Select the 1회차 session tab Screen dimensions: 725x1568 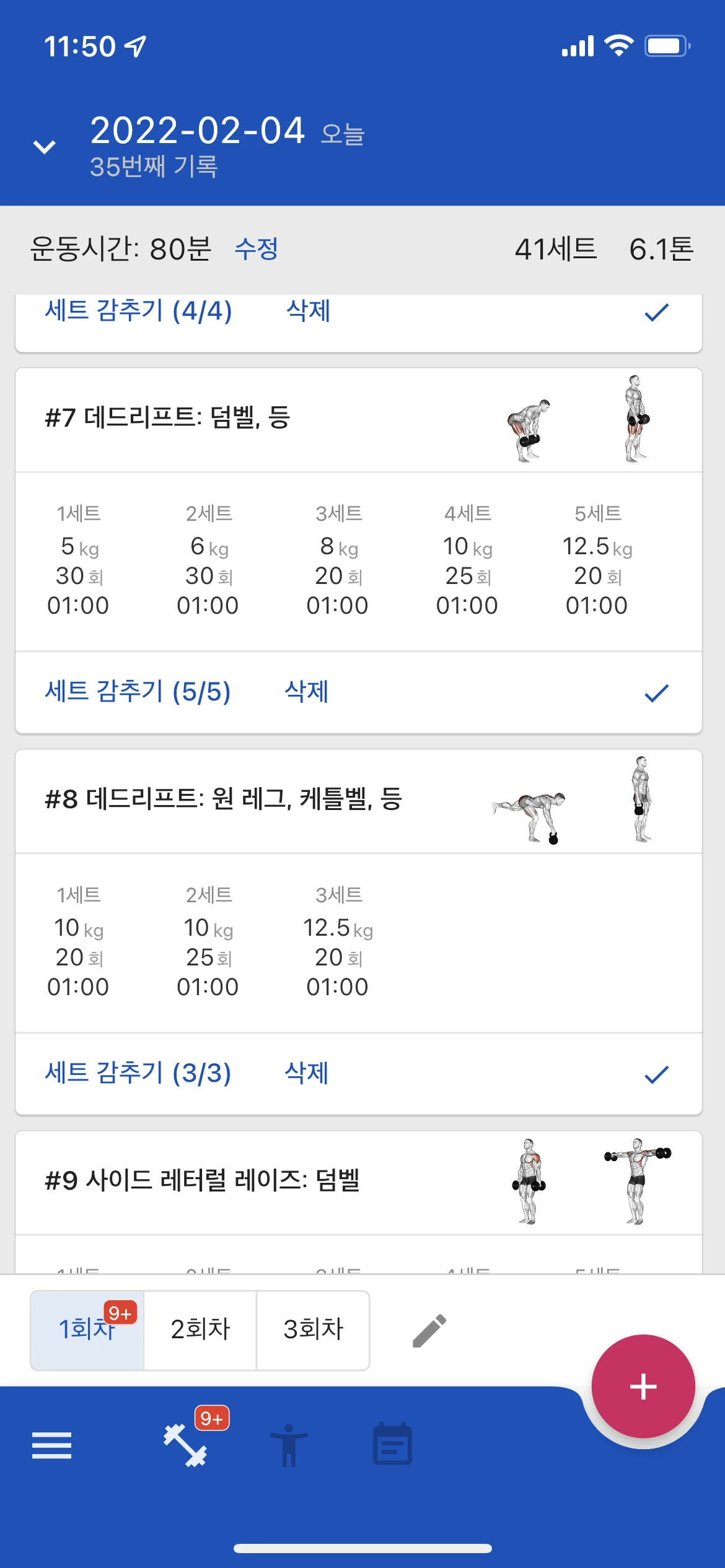(x=87, y=1330)
